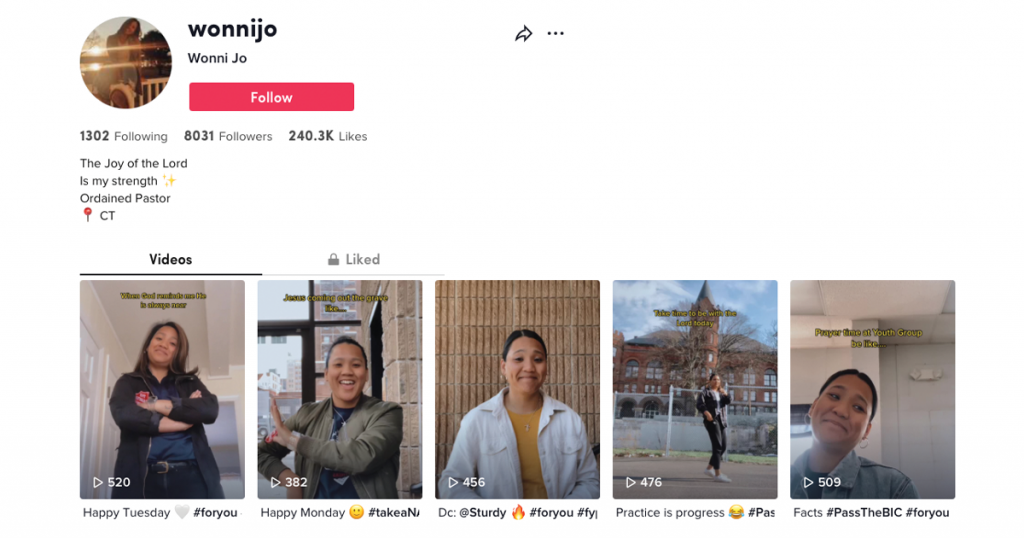Watch the Practice is progress video

(x=694, y=389)
